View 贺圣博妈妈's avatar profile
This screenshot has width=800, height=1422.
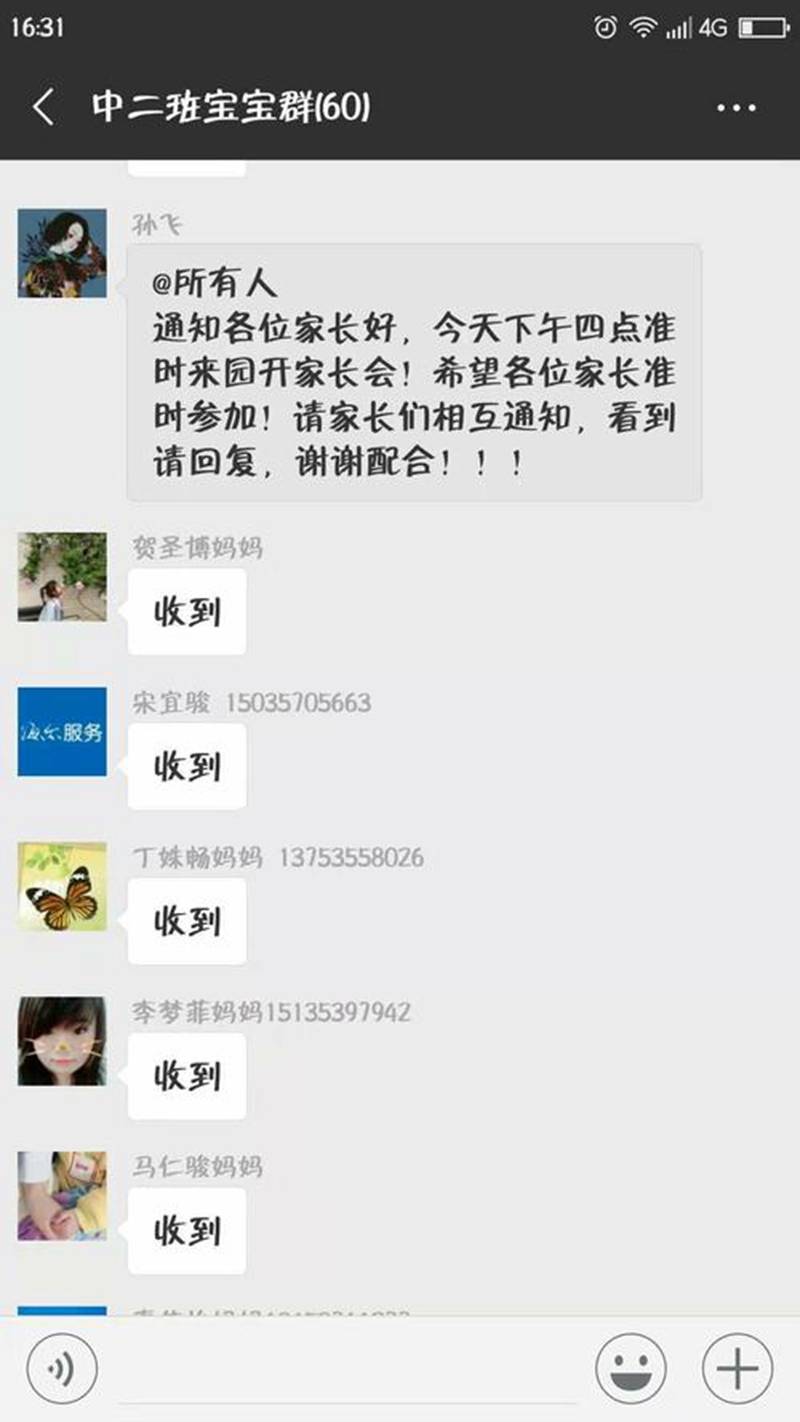[62, 577]
